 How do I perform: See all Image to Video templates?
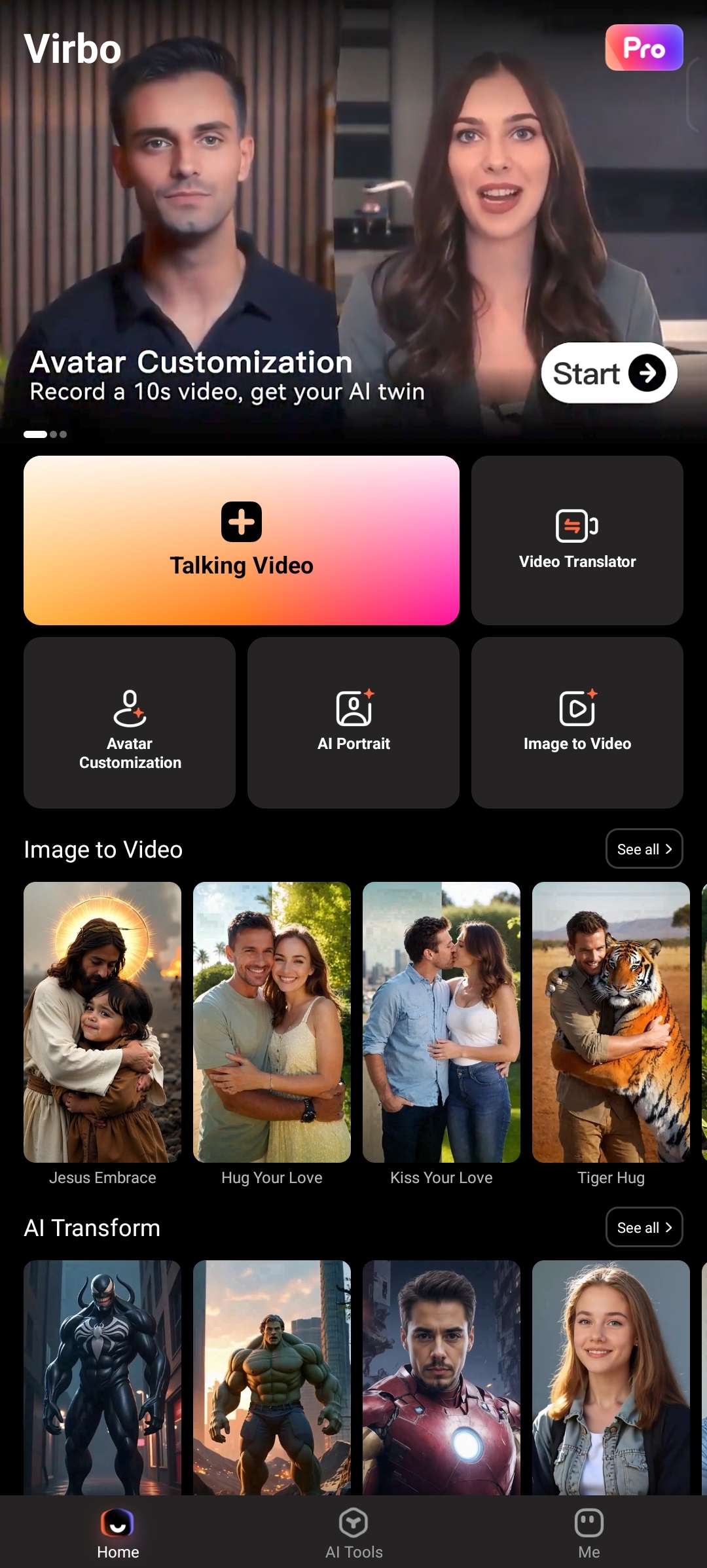[644, 848]
